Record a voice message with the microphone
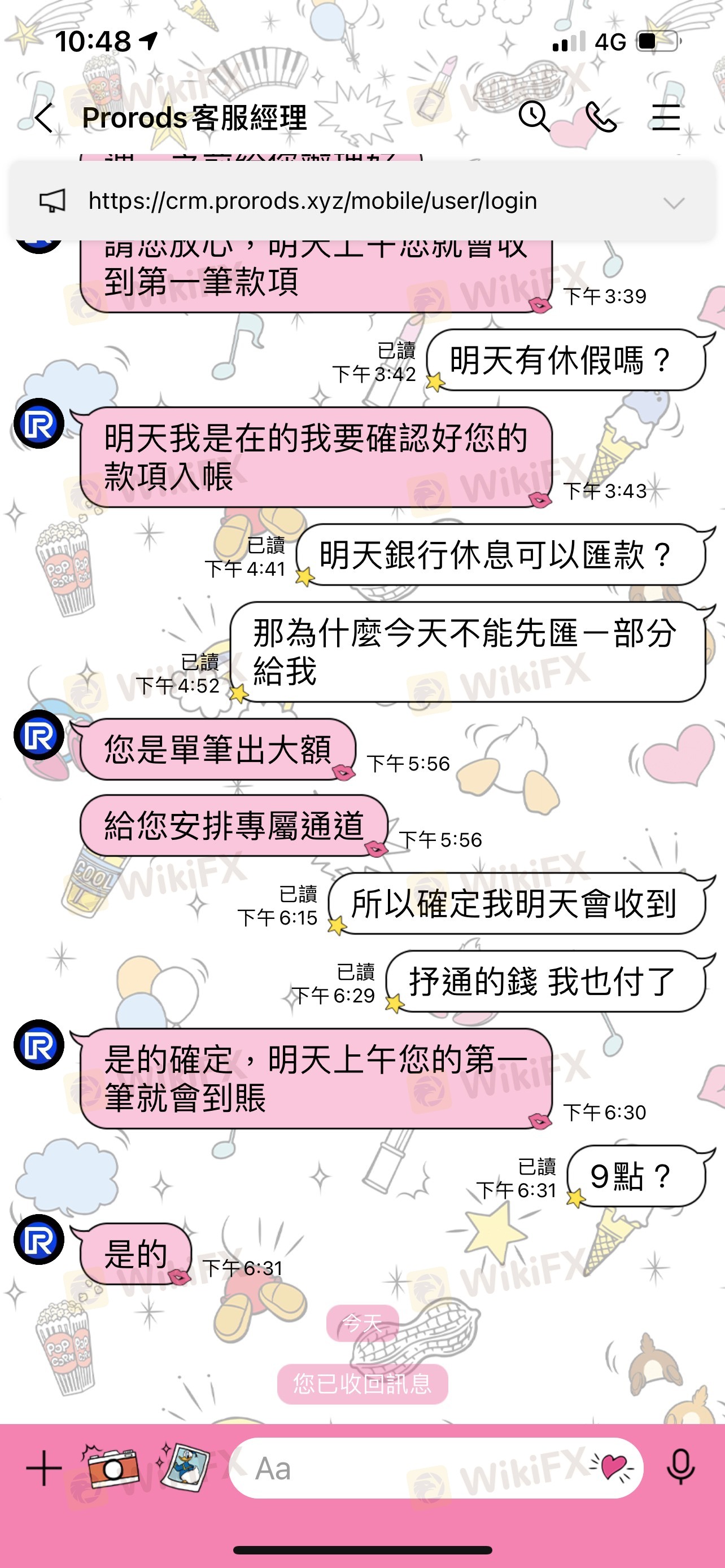This screenshot has height=1568, width=725. [680, 1467]
